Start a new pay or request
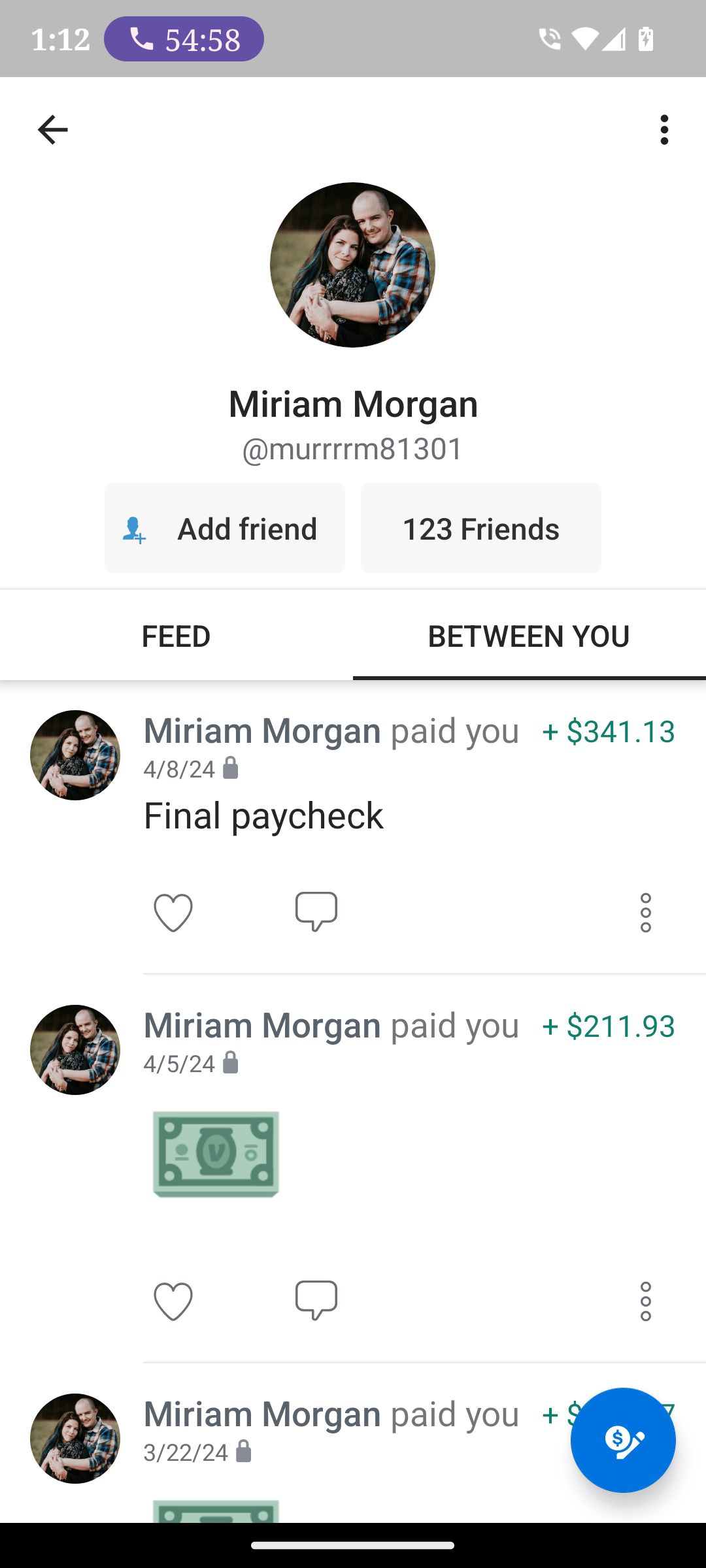 pyautogui.click(x=623, y=1440)
